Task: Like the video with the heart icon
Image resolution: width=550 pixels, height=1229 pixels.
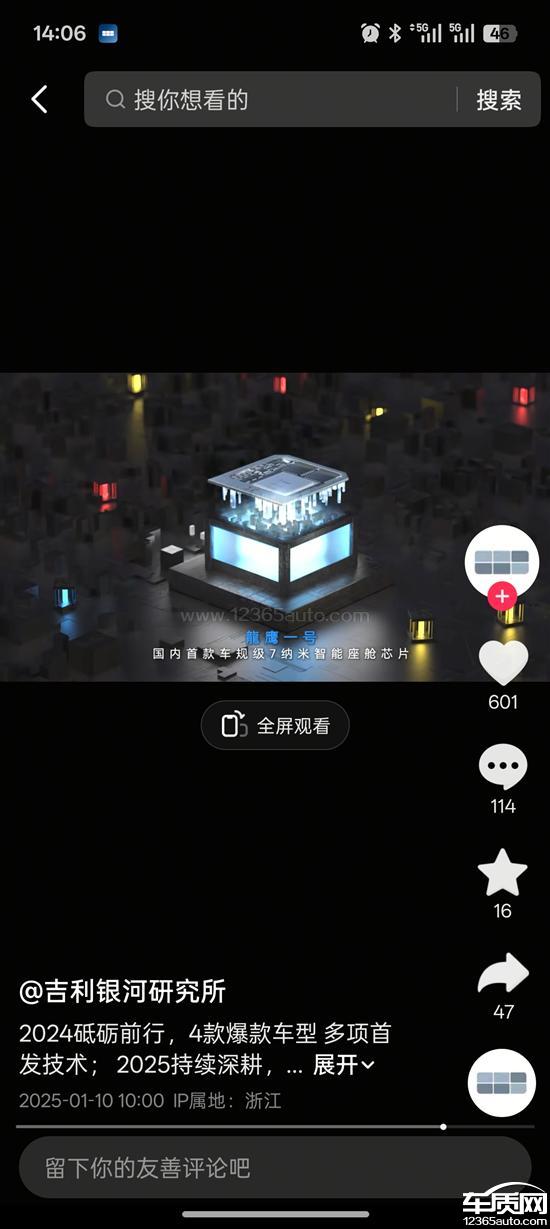Action: [503, 663]
